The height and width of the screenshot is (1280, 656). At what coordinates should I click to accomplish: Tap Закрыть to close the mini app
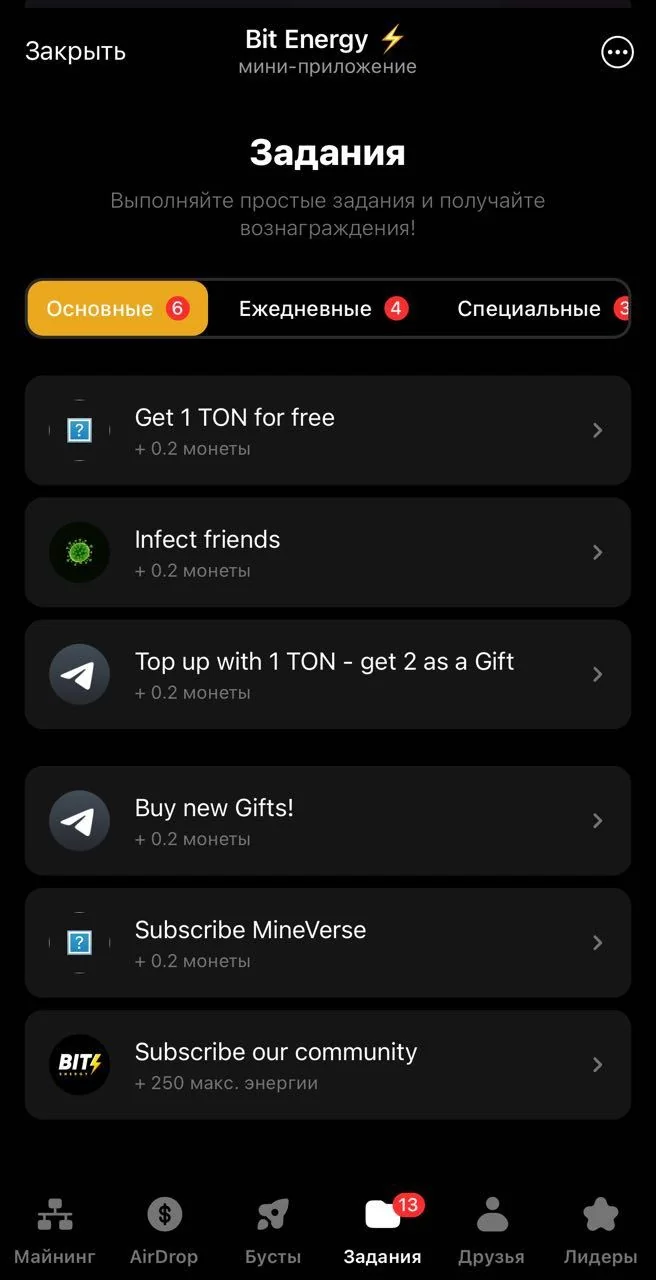point(75,51)
